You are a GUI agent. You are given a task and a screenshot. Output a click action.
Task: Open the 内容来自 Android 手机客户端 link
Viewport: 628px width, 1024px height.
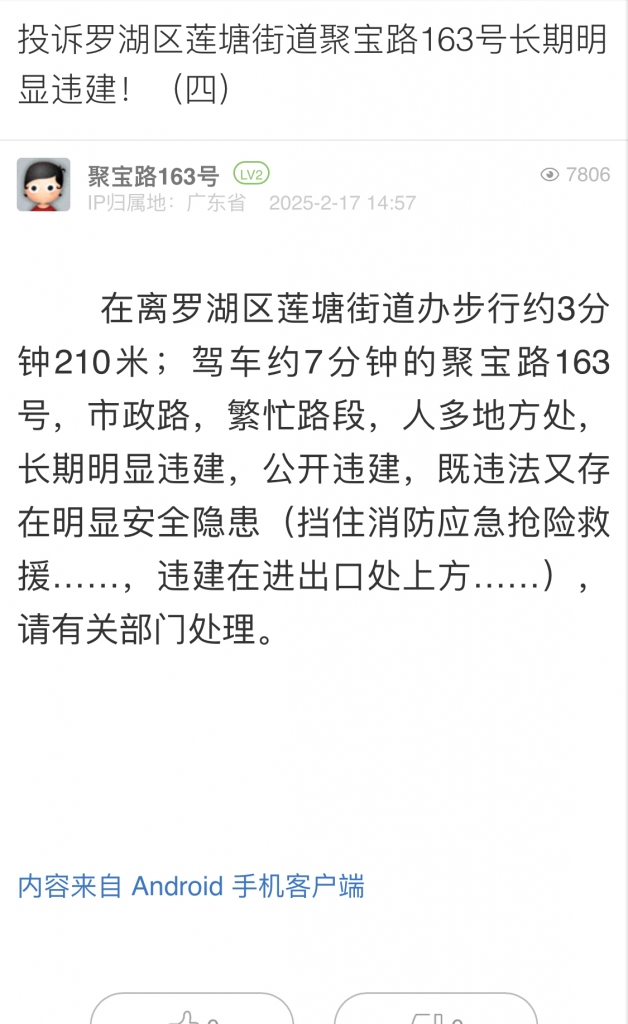[191, 886]
